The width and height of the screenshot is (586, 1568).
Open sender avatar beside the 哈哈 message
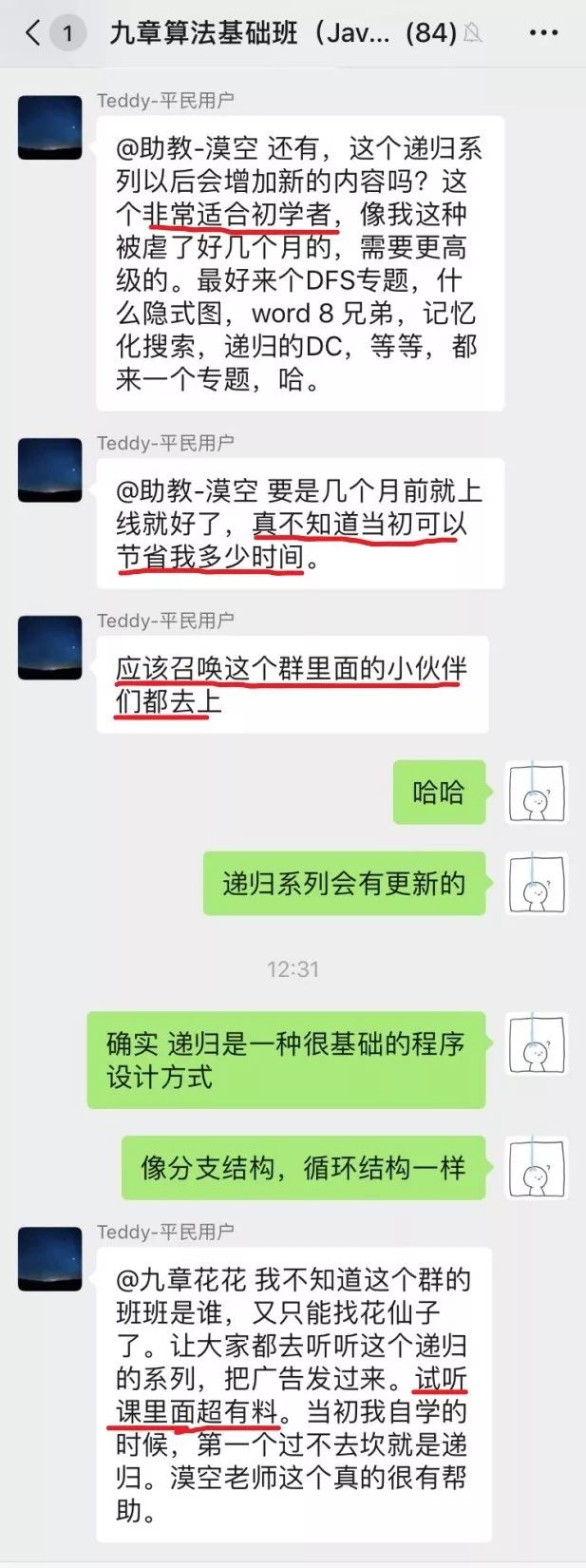pyautogui.click(x=538, y=793)
